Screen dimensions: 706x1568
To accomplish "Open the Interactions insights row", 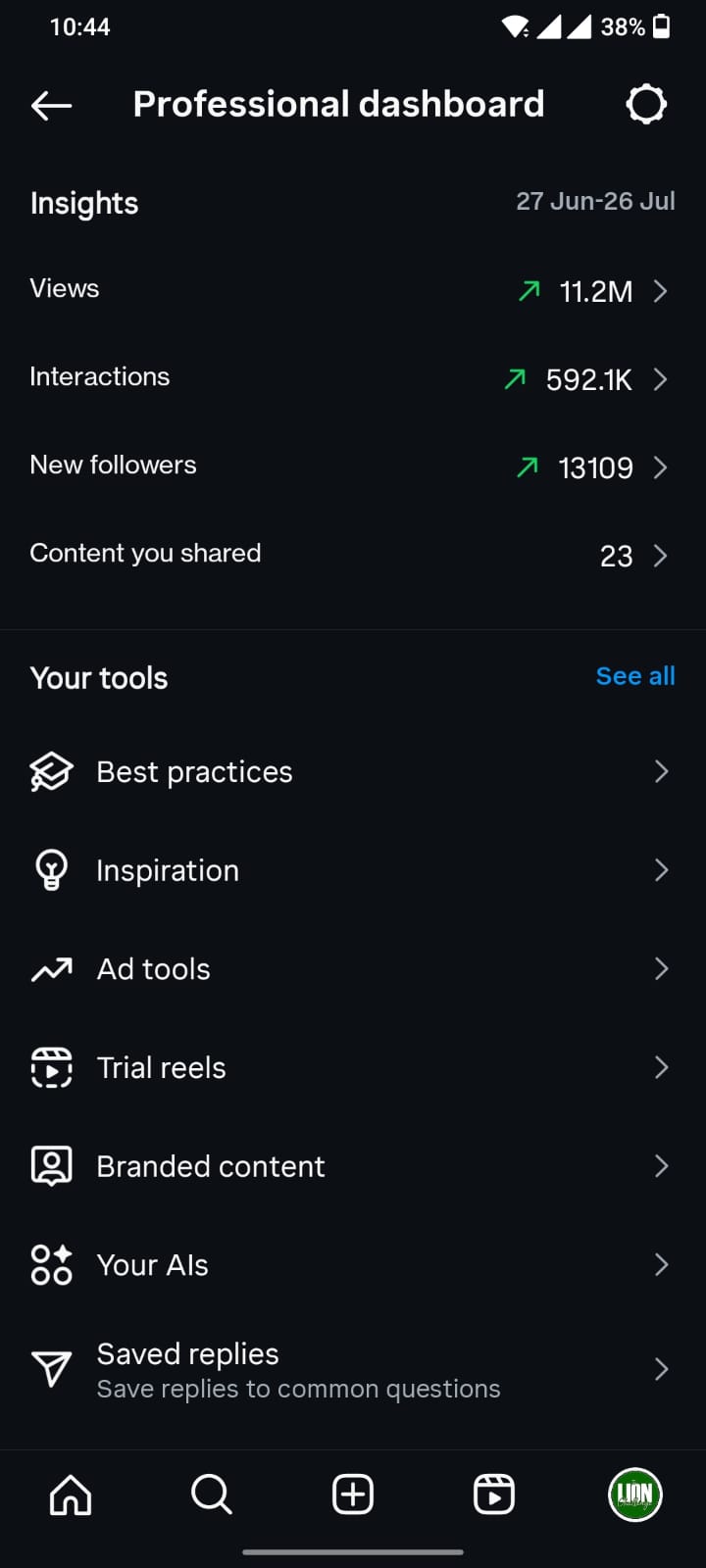I will tap(353, 378).
